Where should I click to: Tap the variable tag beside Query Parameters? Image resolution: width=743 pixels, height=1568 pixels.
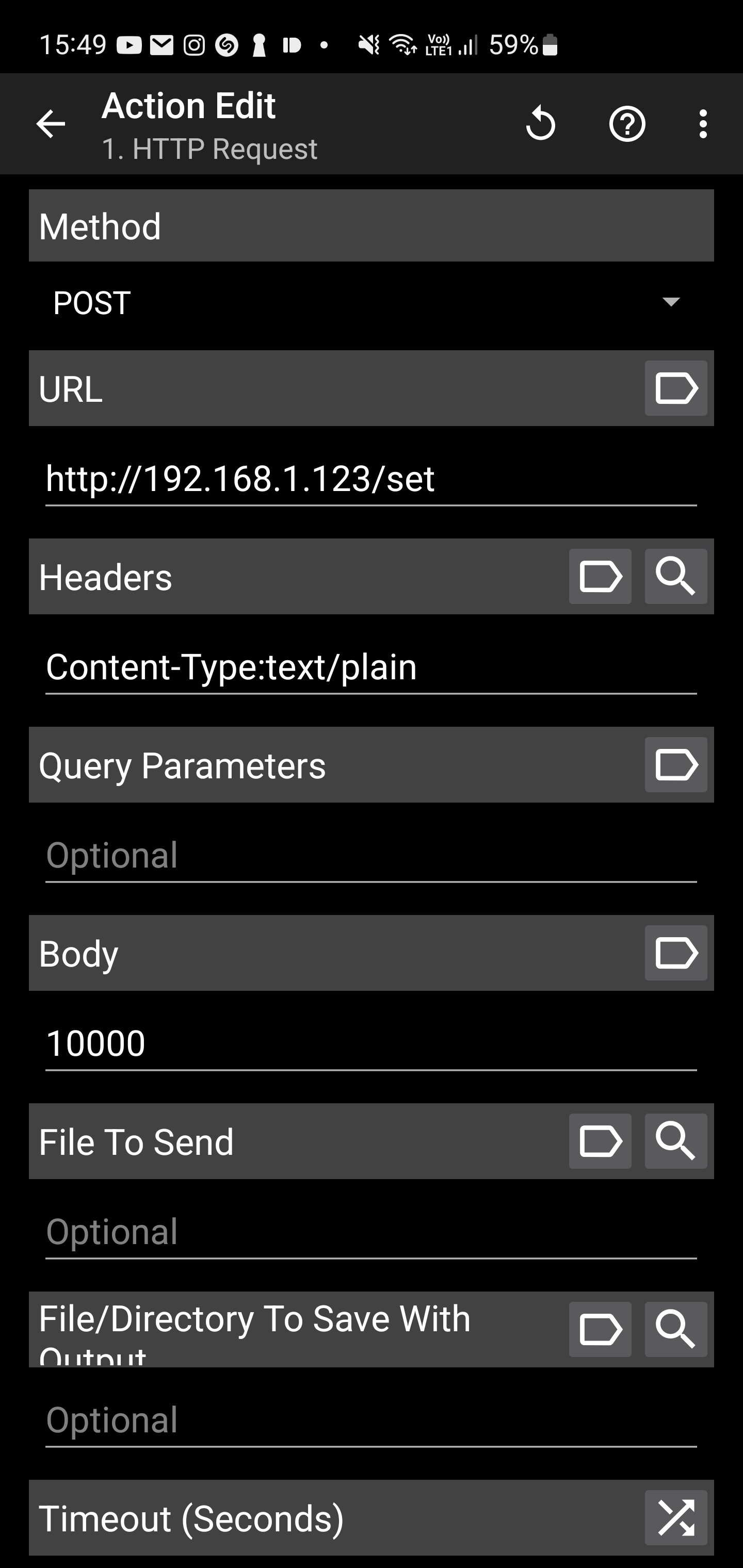tap(675, 764)
